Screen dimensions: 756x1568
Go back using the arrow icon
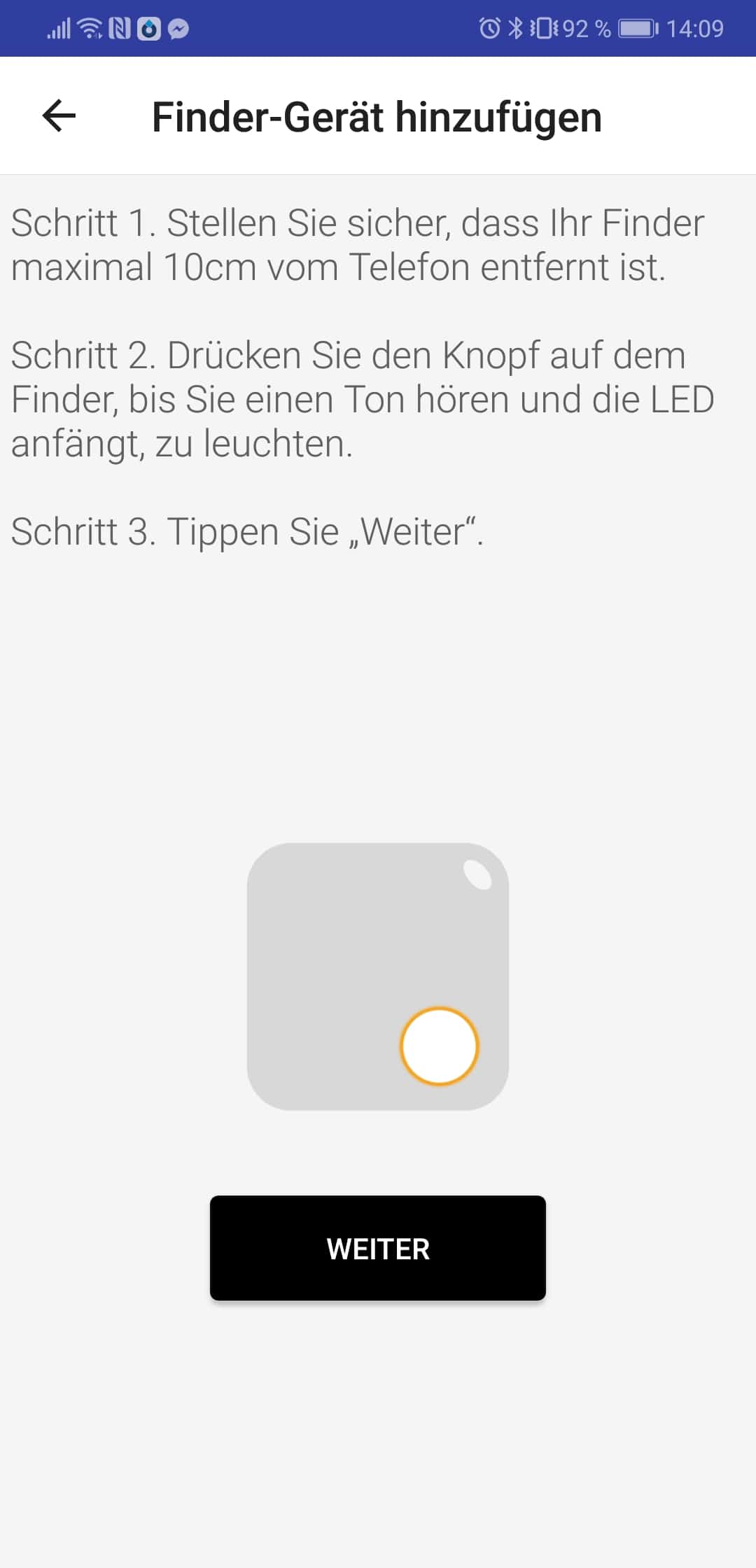pos(59,116)
